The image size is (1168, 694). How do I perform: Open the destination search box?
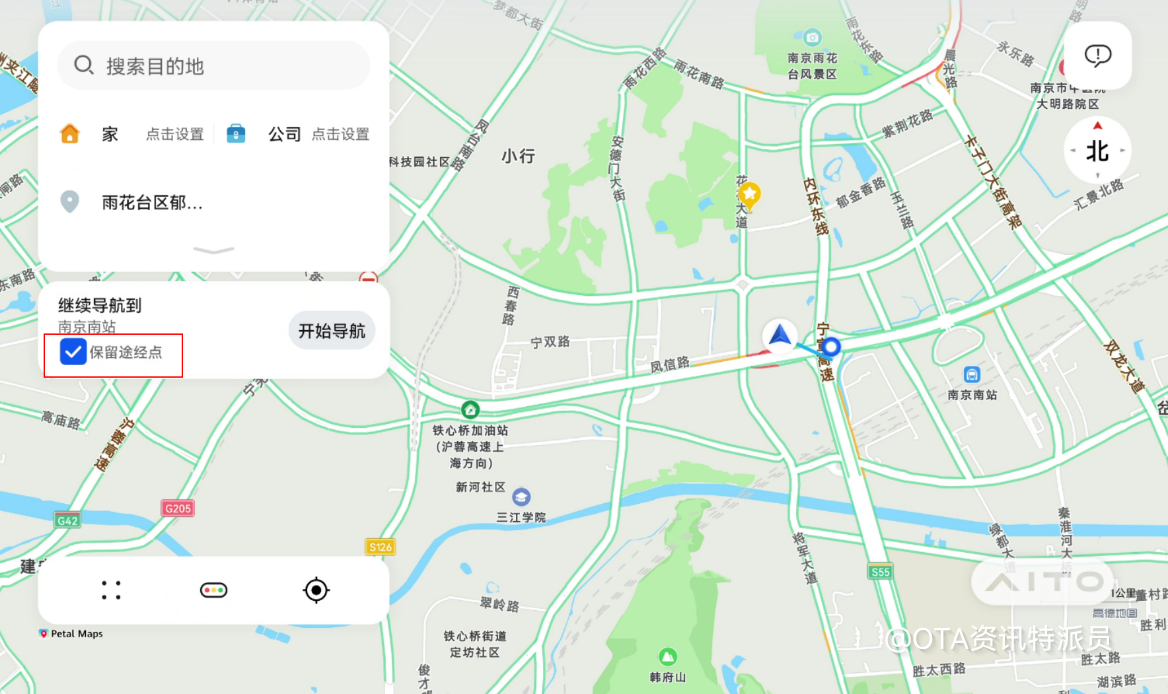coord(213,66)
